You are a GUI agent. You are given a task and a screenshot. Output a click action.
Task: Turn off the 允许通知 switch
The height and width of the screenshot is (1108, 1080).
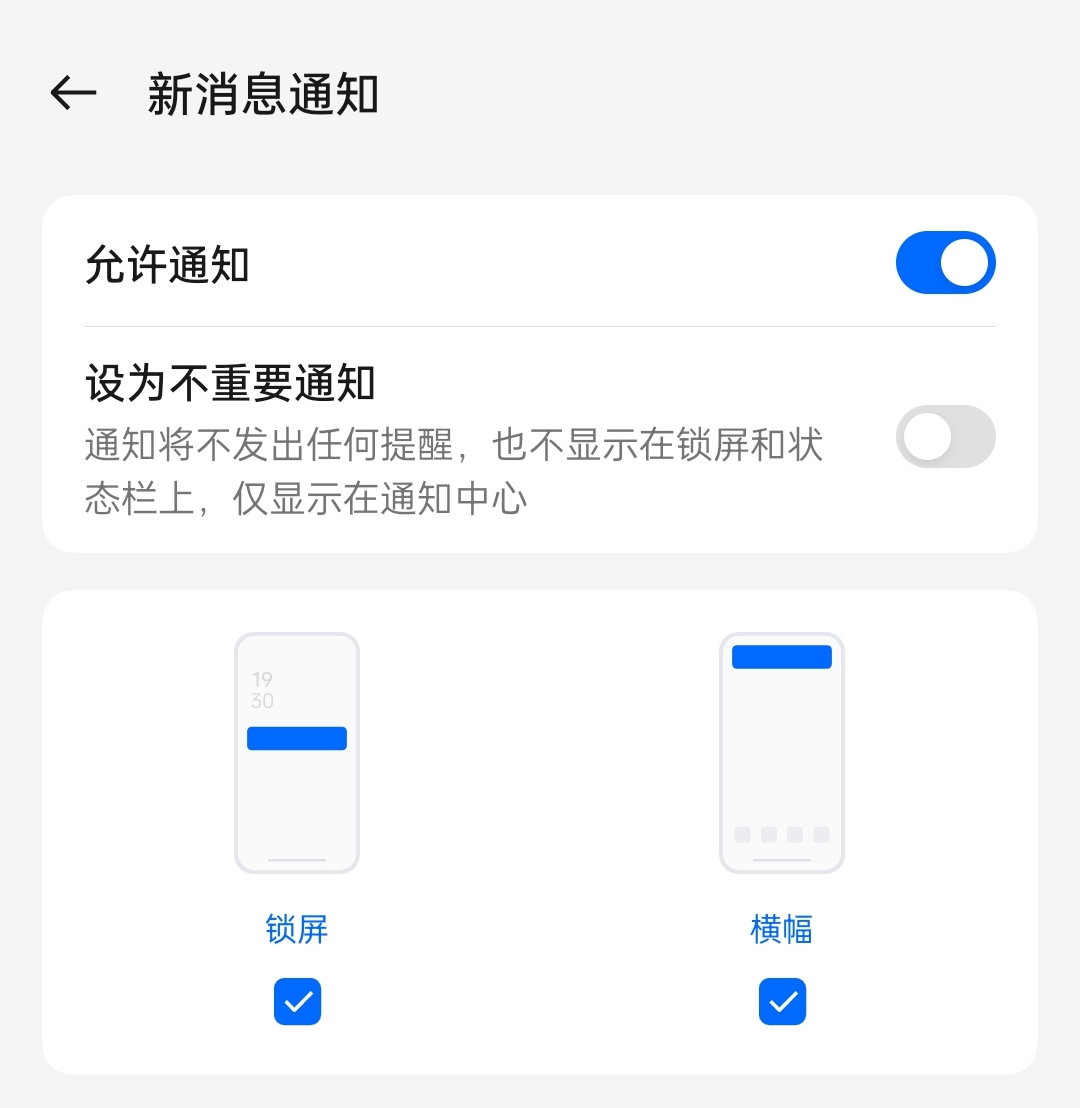[945, 263]
